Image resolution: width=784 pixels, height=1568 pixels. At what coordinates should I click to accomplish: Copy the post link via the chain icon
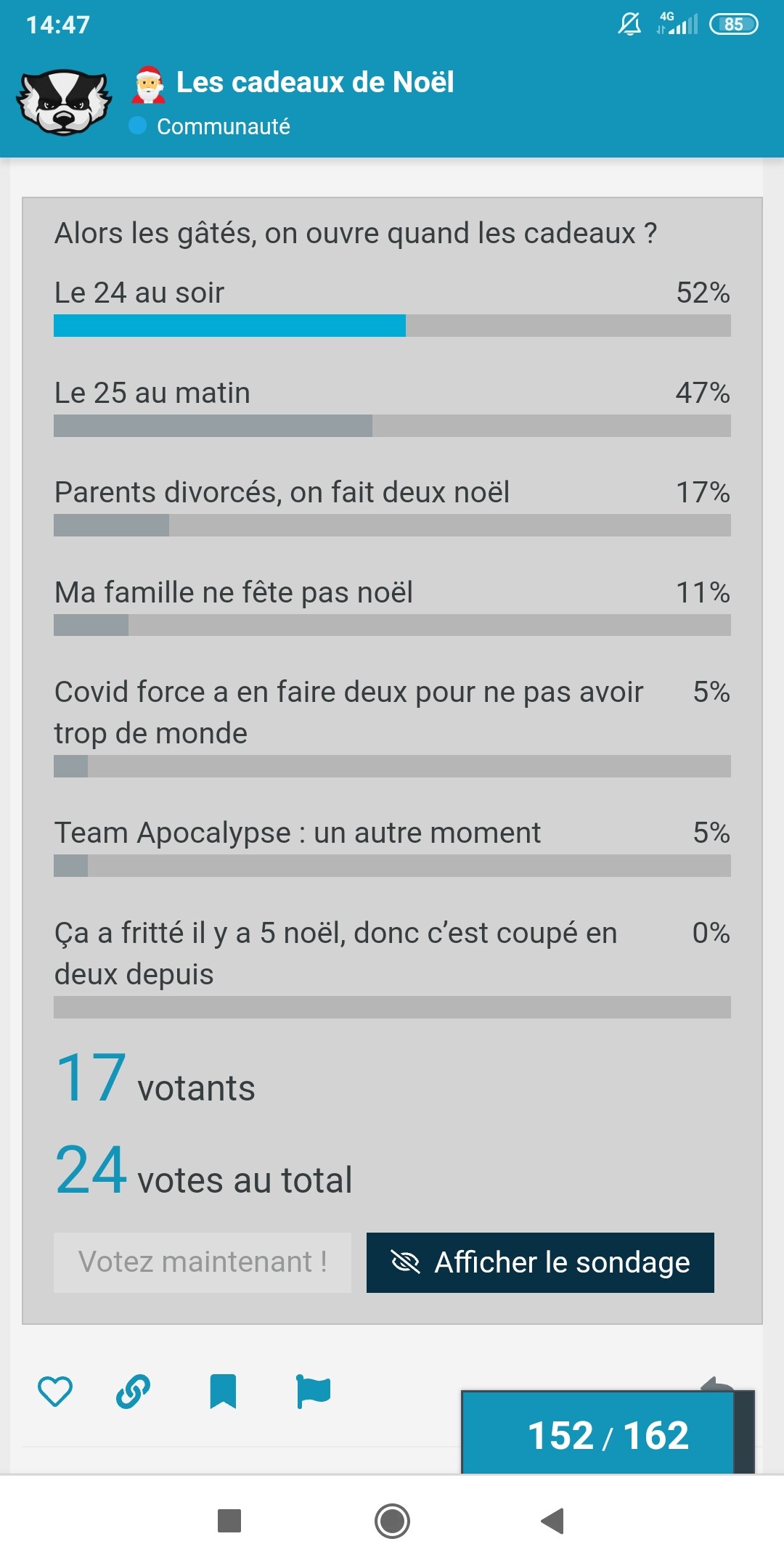pyautogui.click(x=134, y=1391)
